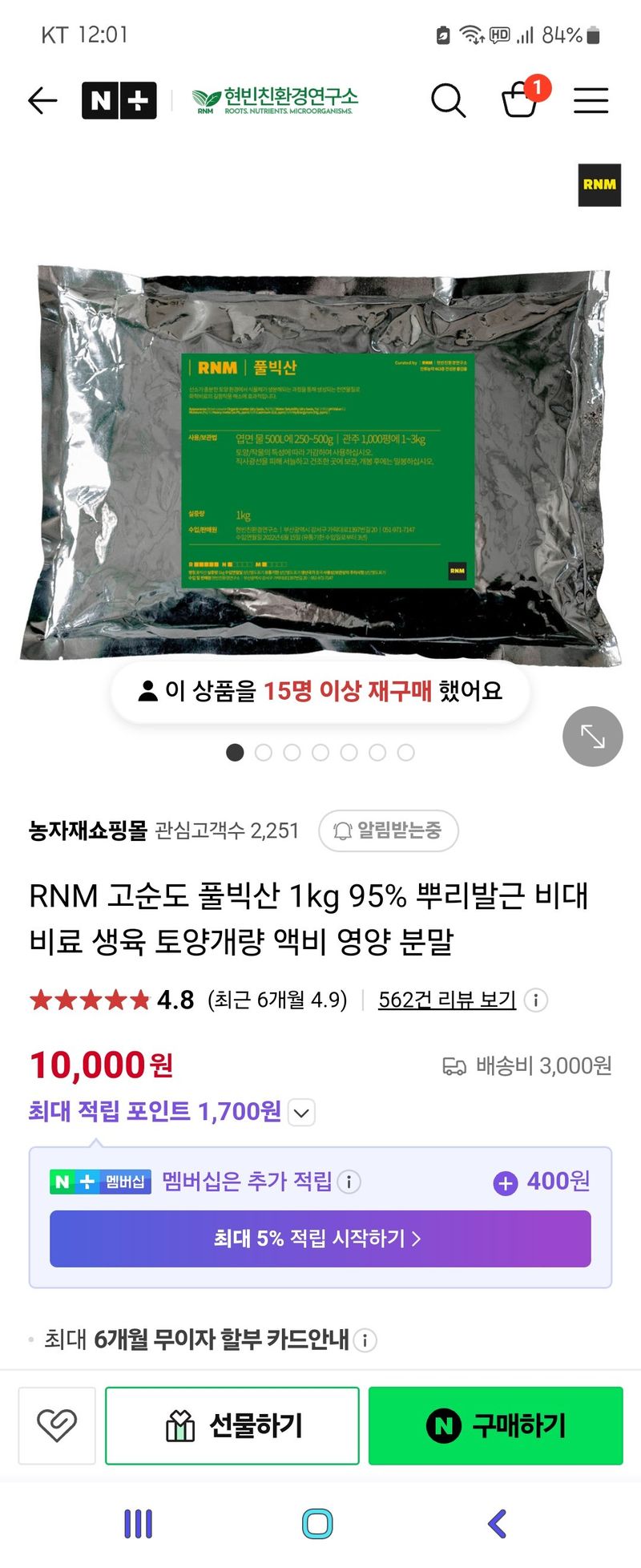Expand the product image to fullscreen
This screenshot has height=1568, width=641.
point(592,736)
